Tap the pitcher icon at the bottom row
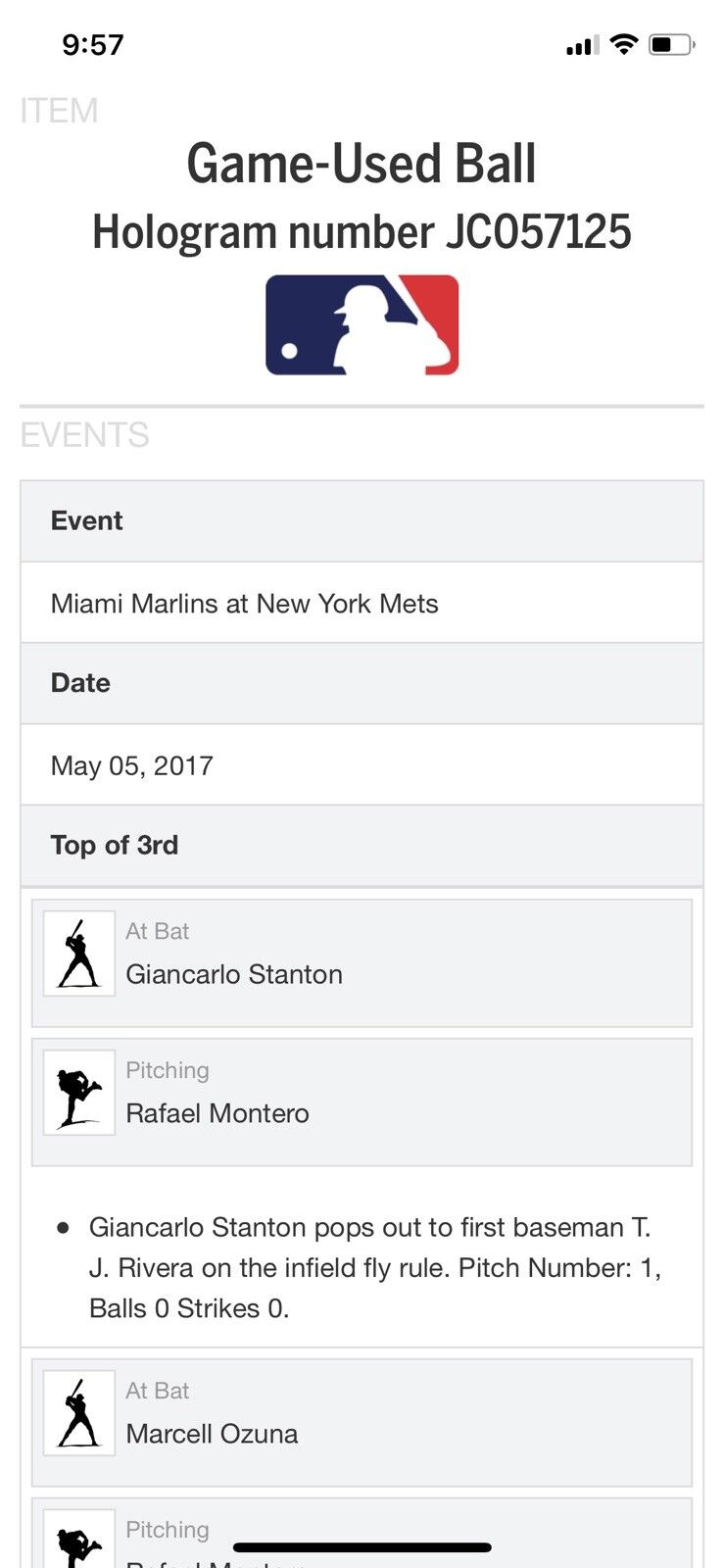 (78, 1539)
